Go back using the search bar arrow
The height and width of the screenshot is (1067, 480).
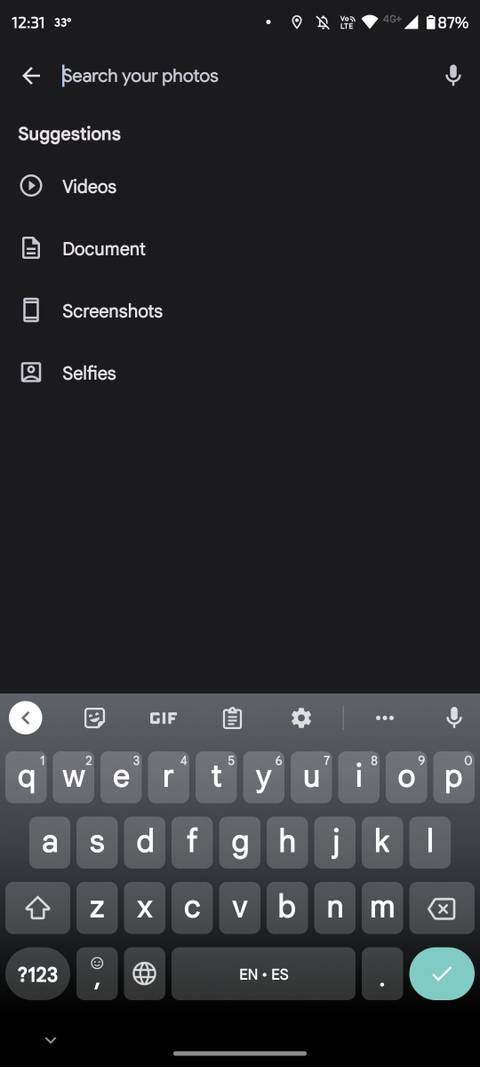click(x=31, y=76)
